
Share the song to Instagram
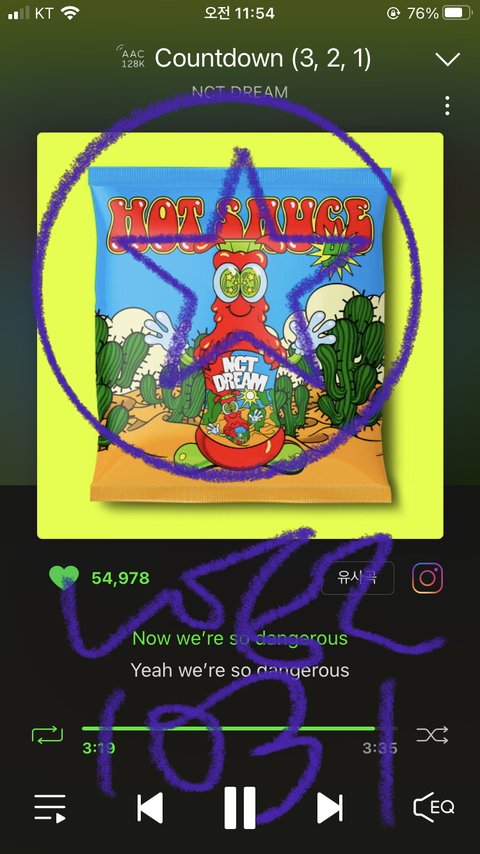click(427, 578)
